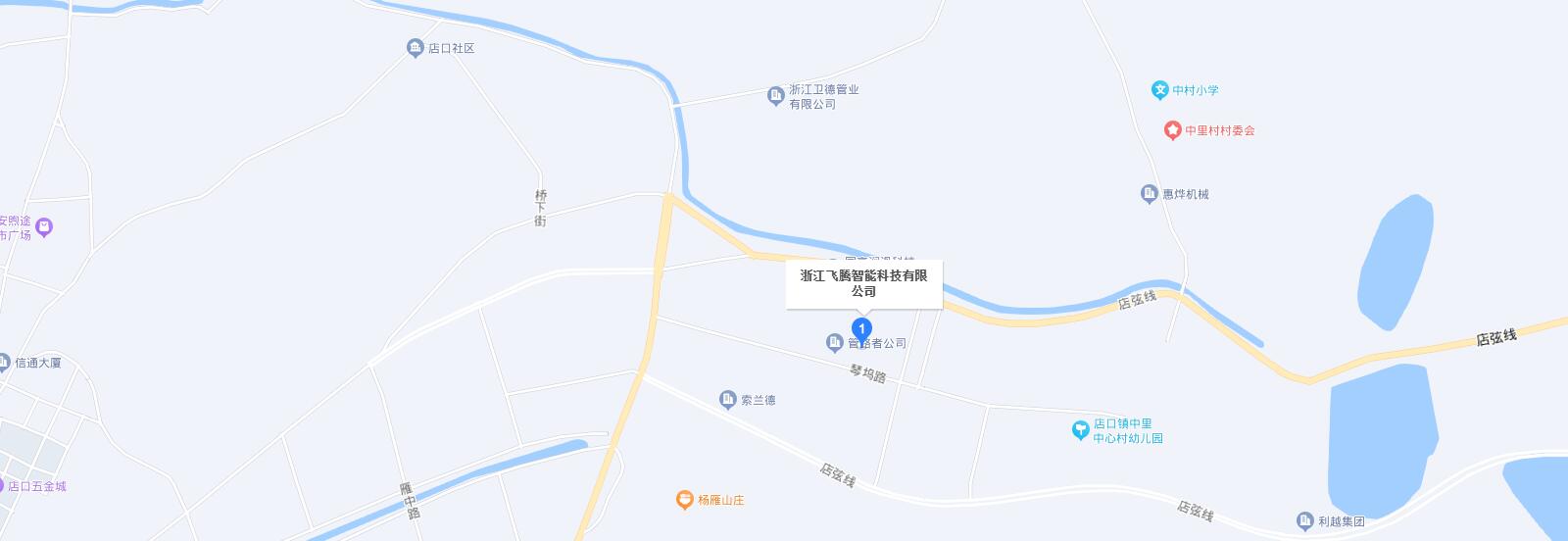Select the 店口五金城 shopping marker

pyautogui.click(x=5, y=486)
